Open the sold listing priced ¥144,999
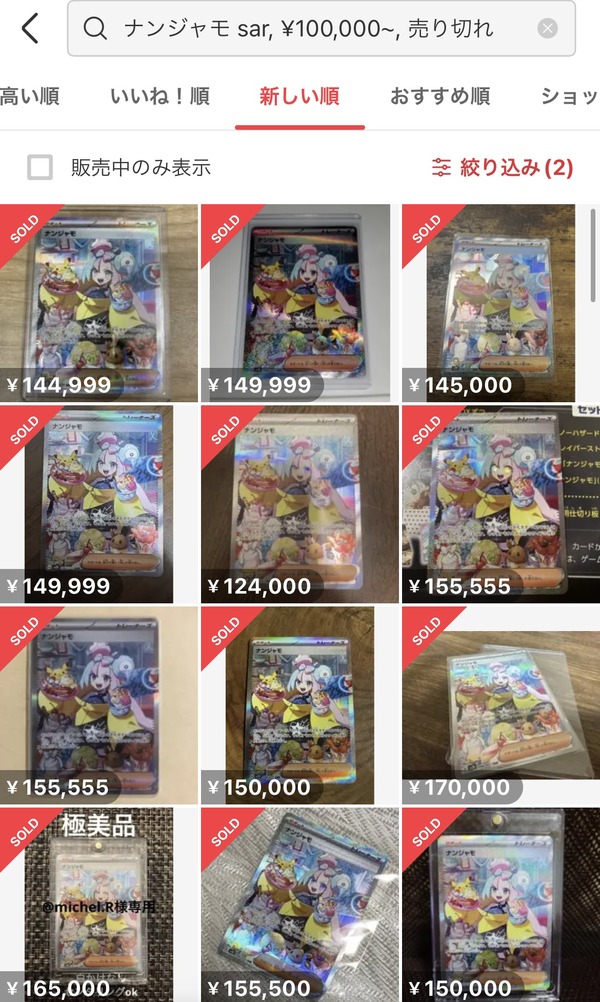The height and width of the screenshot is (1002, 600). 99,303
